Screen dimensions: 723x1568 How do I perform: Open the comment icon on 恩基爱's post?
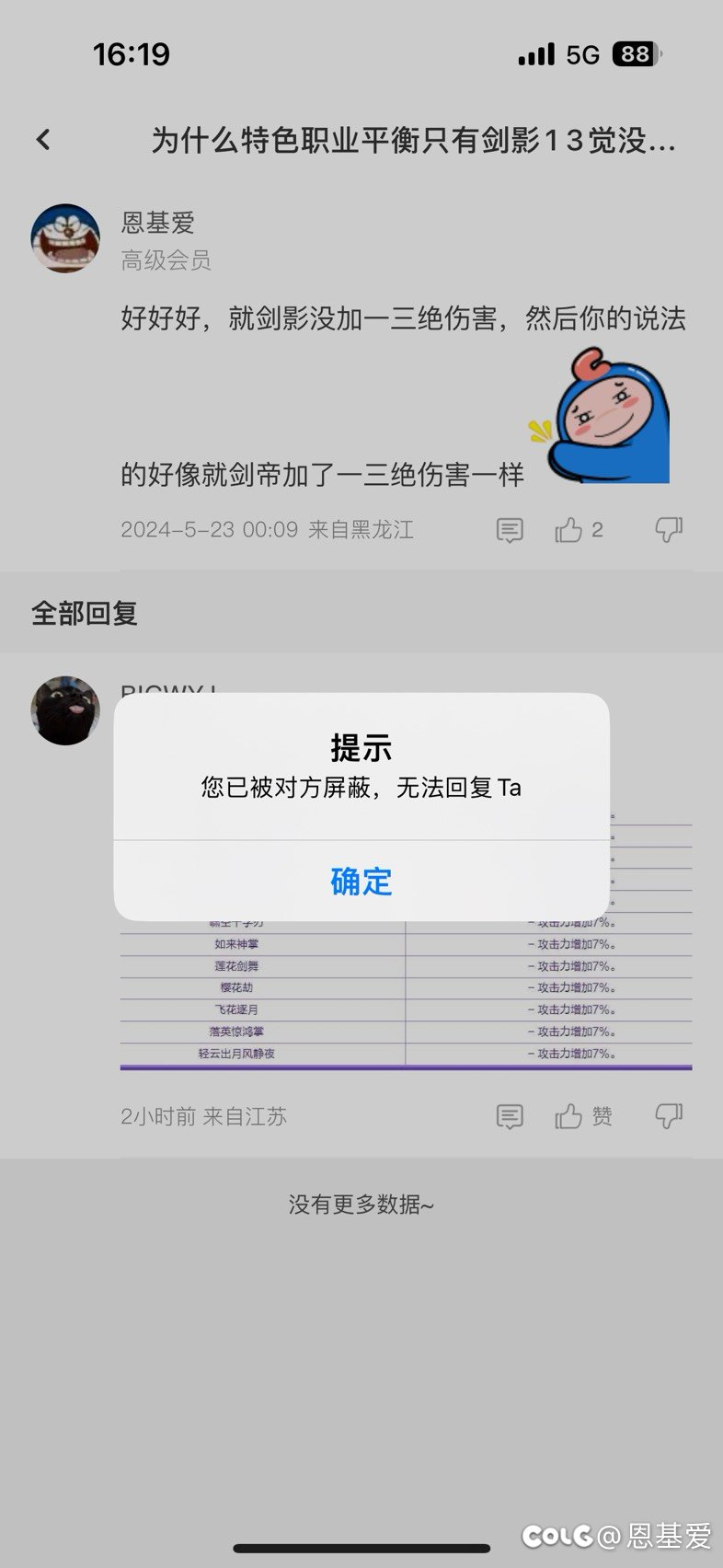(x=509, y=530)
